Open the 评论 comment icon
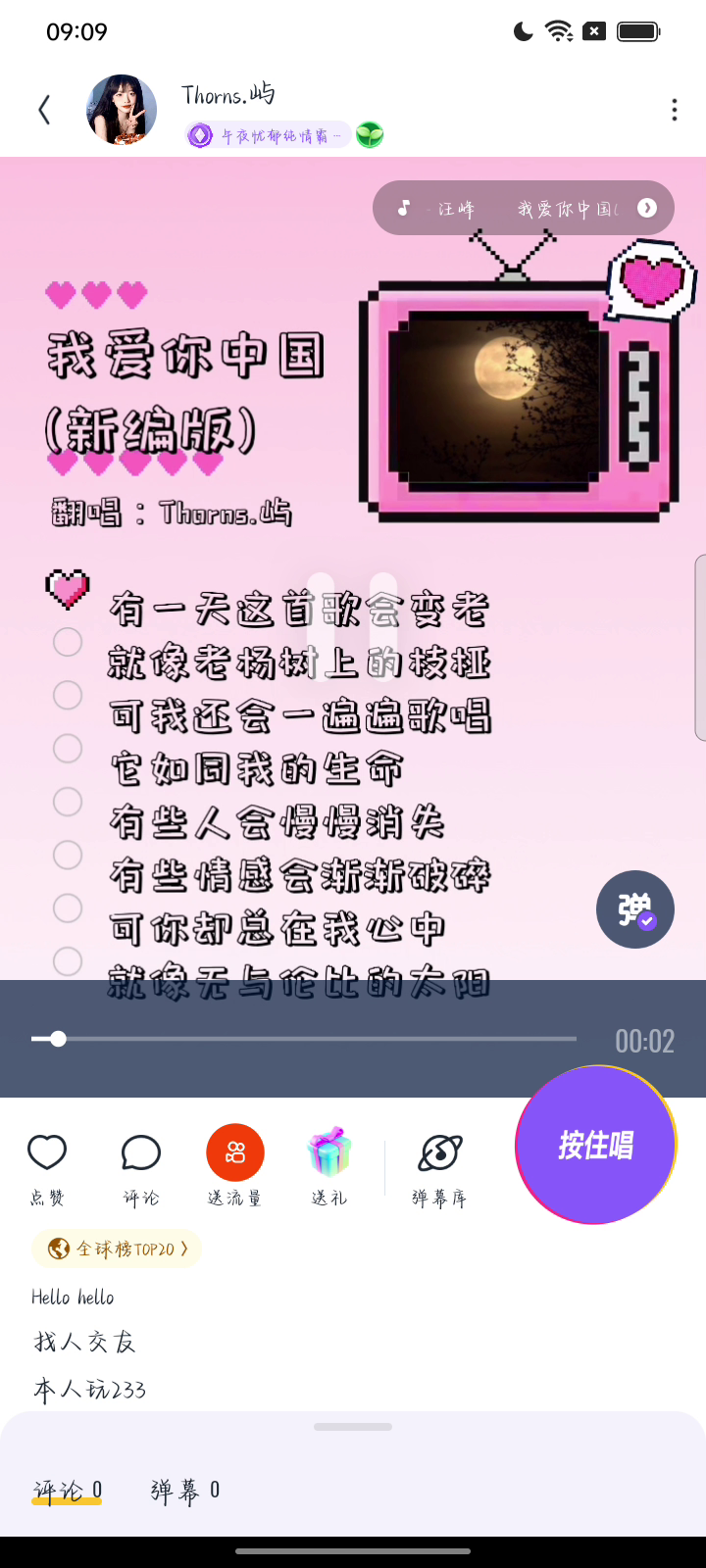 (141, 1166)
